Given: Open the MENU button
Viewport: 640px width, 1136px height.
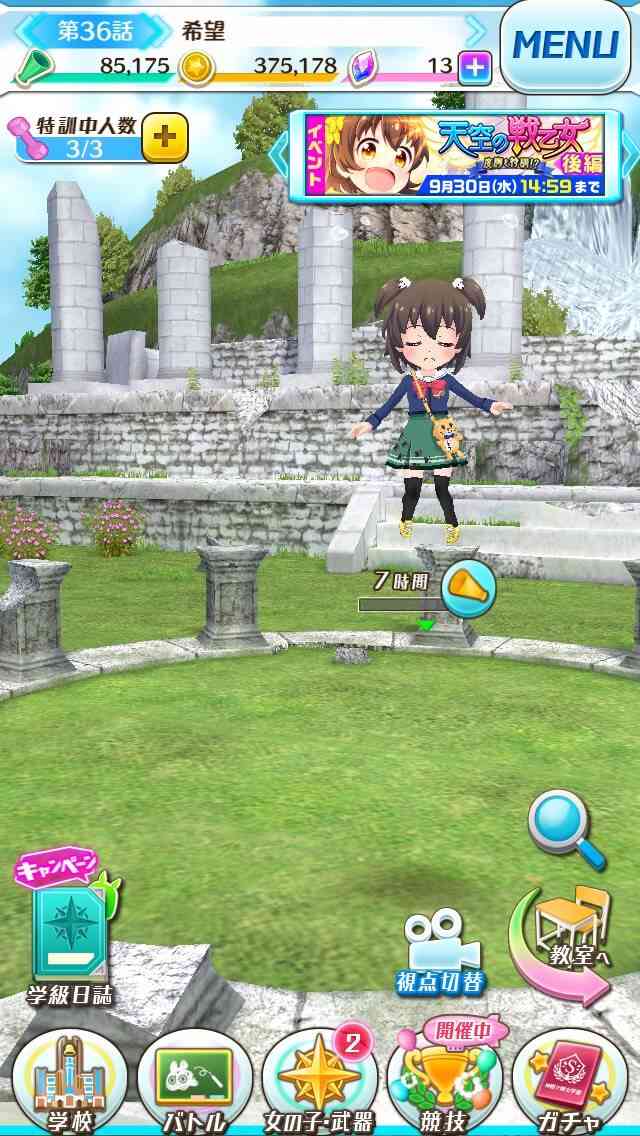Looking at the screenshot, I should tap(565, 46).
